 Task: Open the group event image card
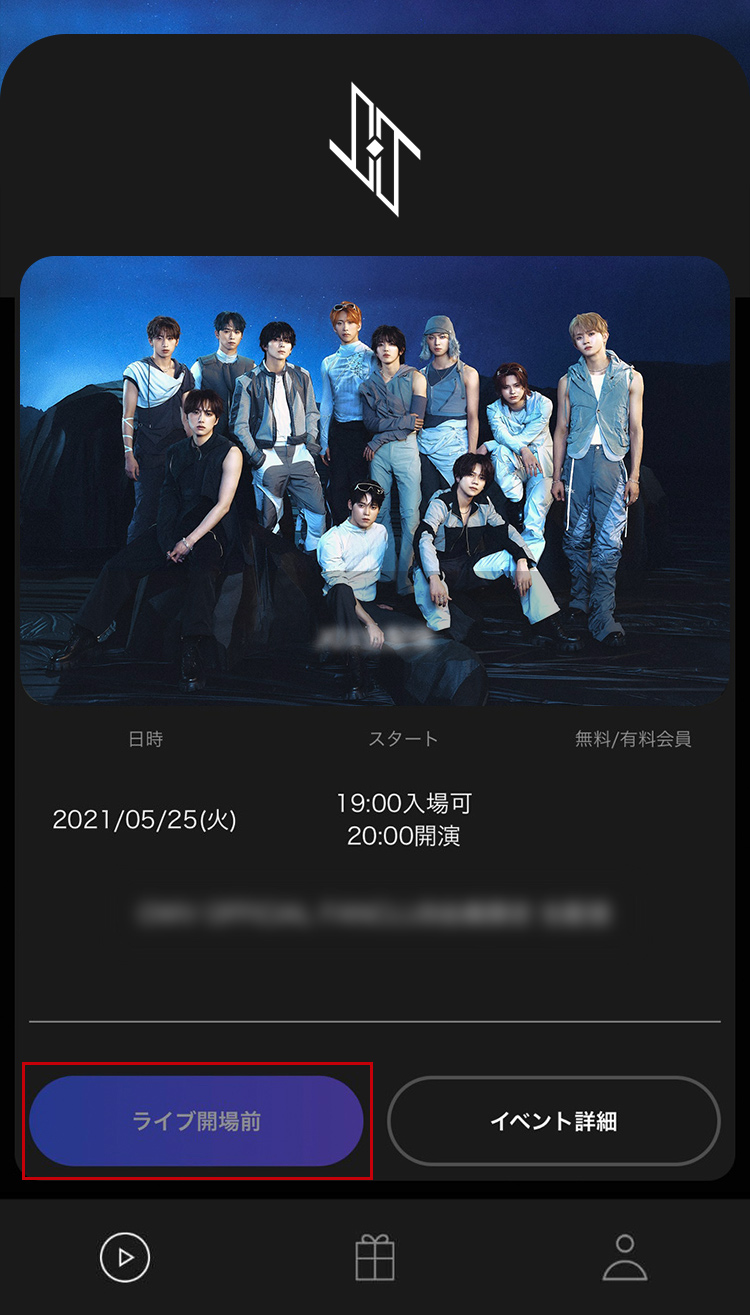(375, 480)
